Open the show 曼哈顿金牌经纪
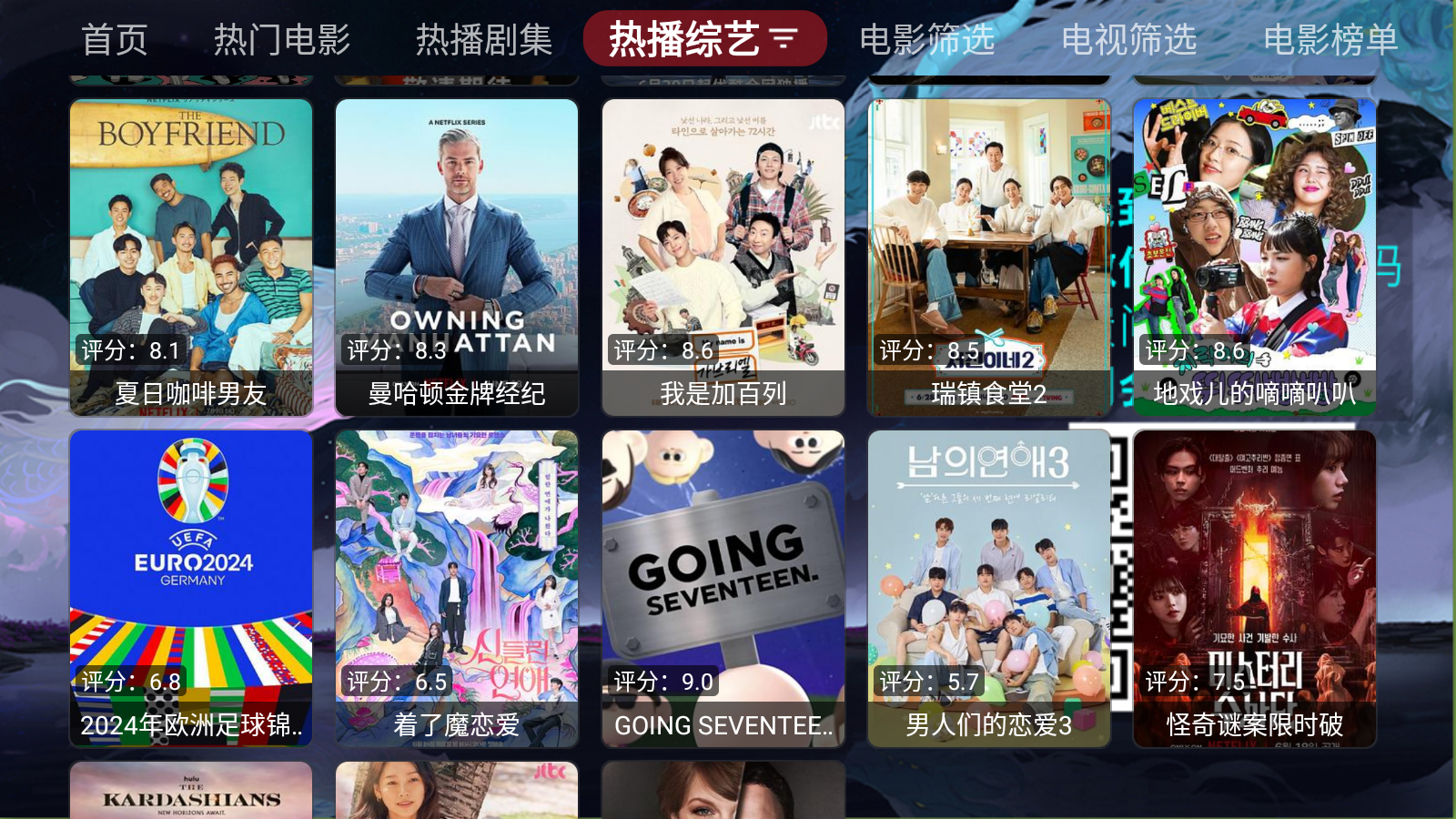This screenshot has width=1456, height=819. [x=457, y=258]
